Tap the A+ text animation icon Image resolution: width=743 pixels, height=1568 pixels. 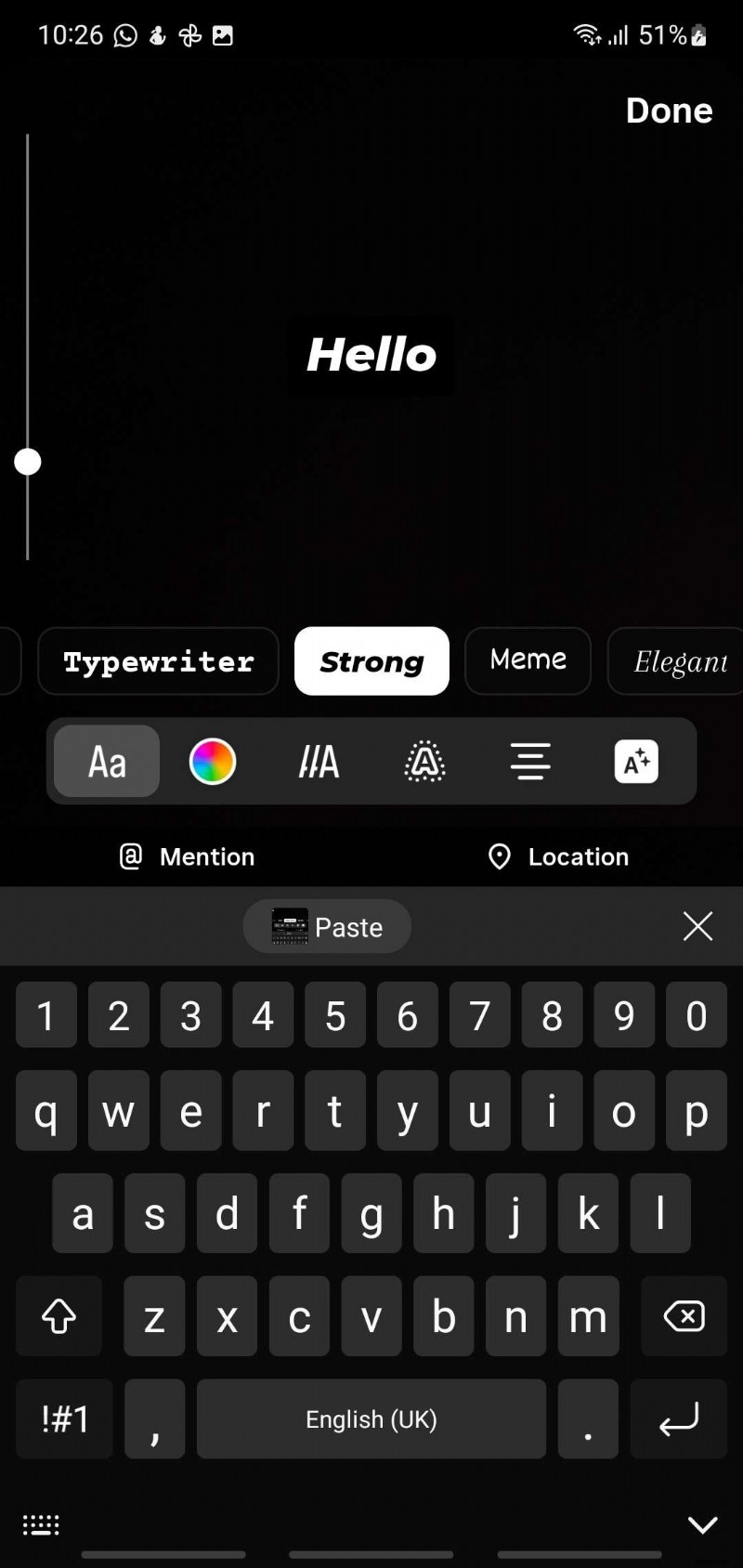pyautogui.click(x=636, y=762)
